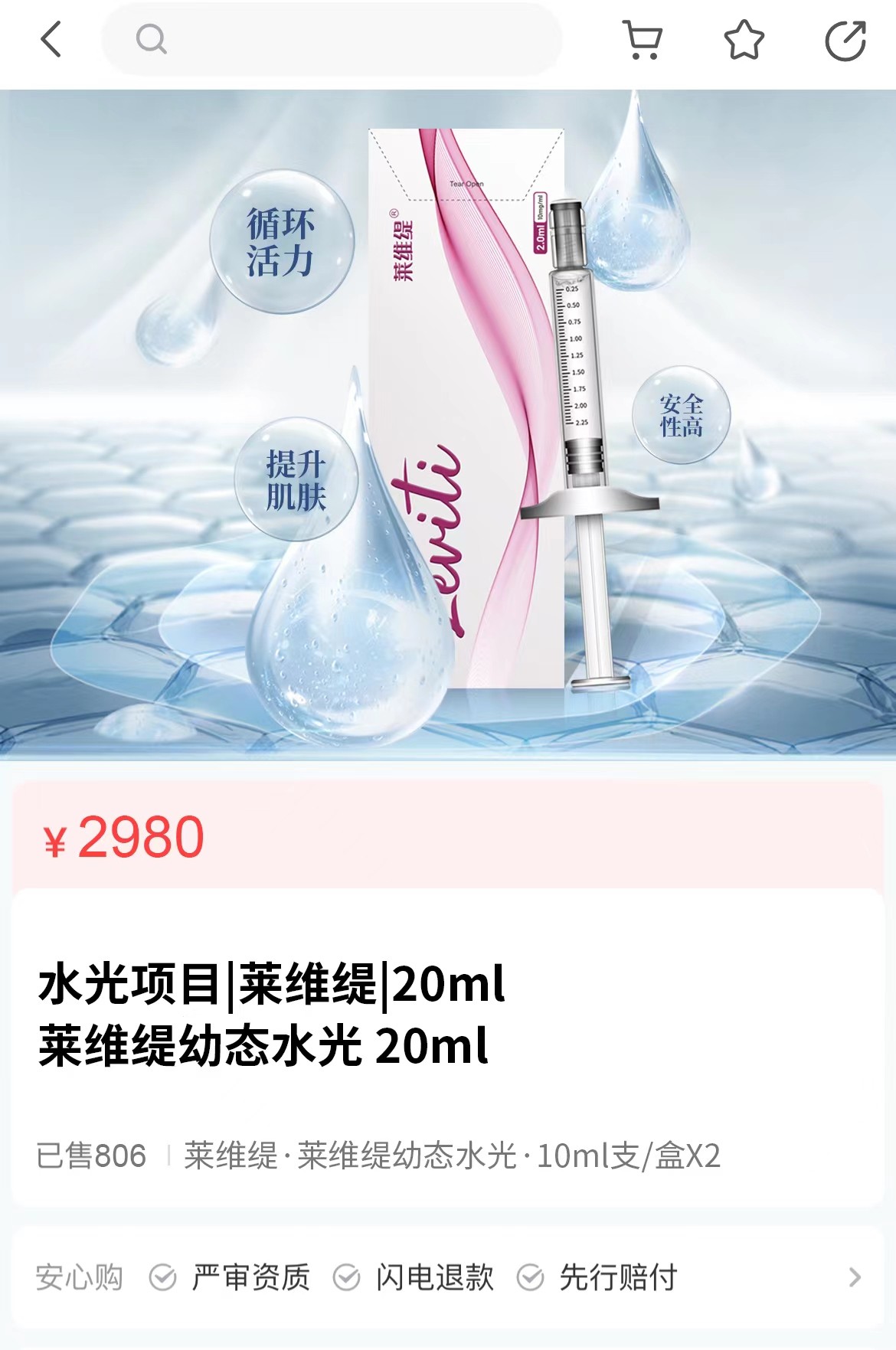Go back to the previous page

[51, 40]
